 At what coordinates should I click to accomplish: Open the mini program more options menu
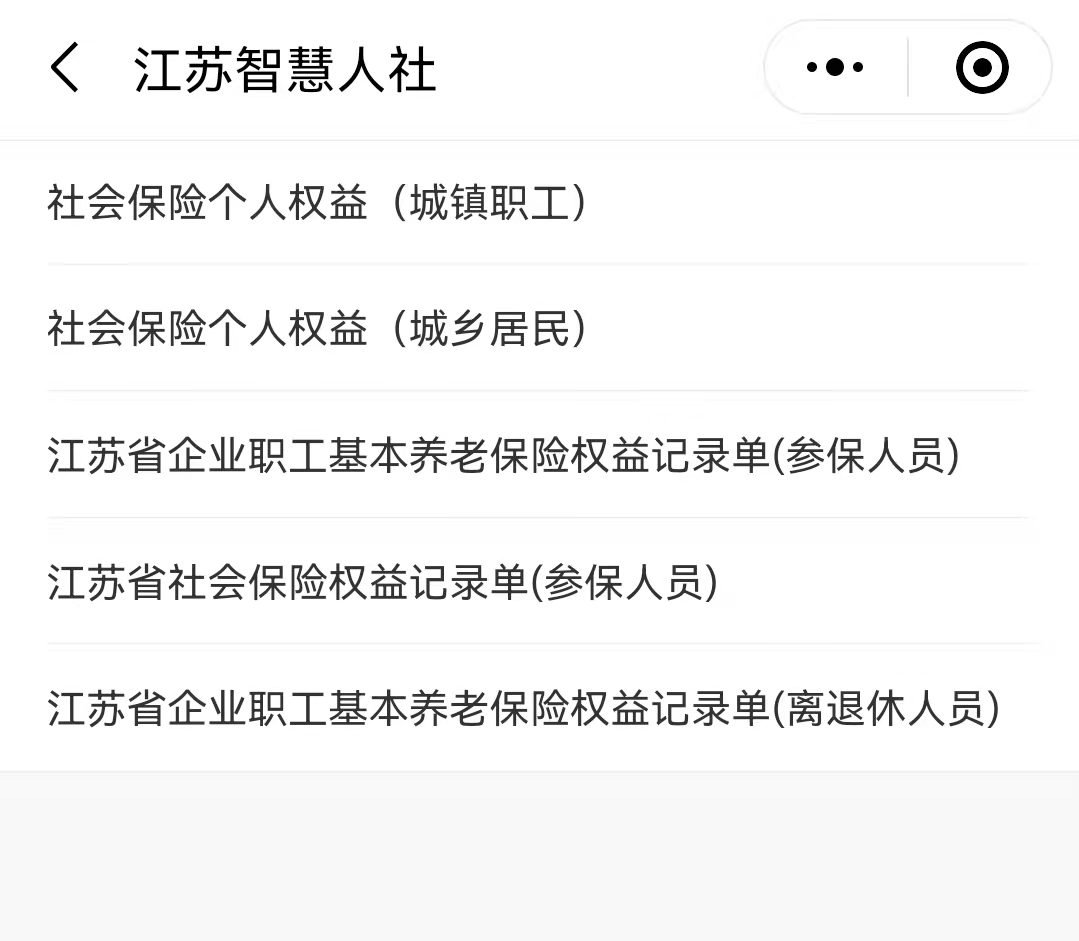tap(835, 68)
